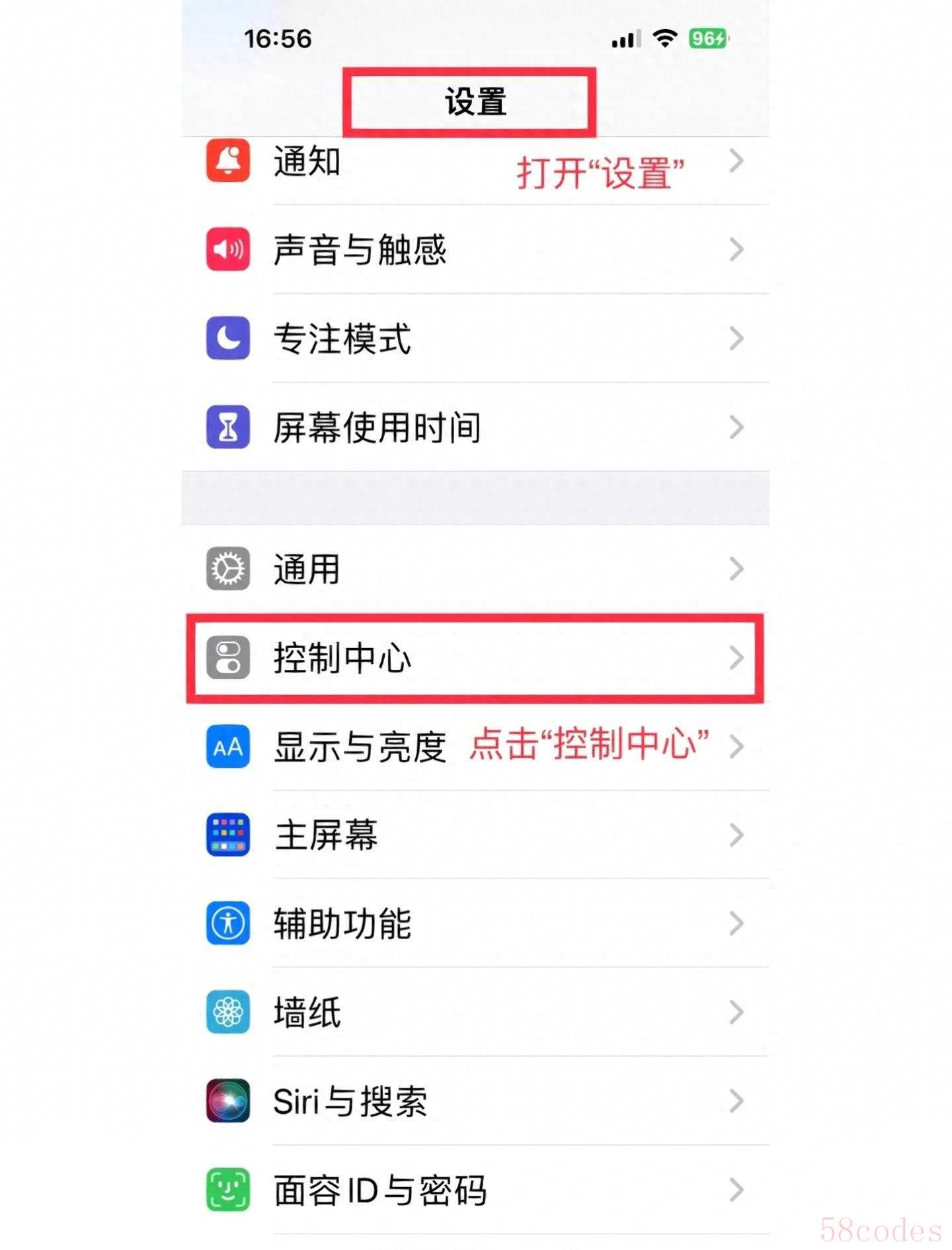Tap 控制中心 row

[x=342, y=658]
